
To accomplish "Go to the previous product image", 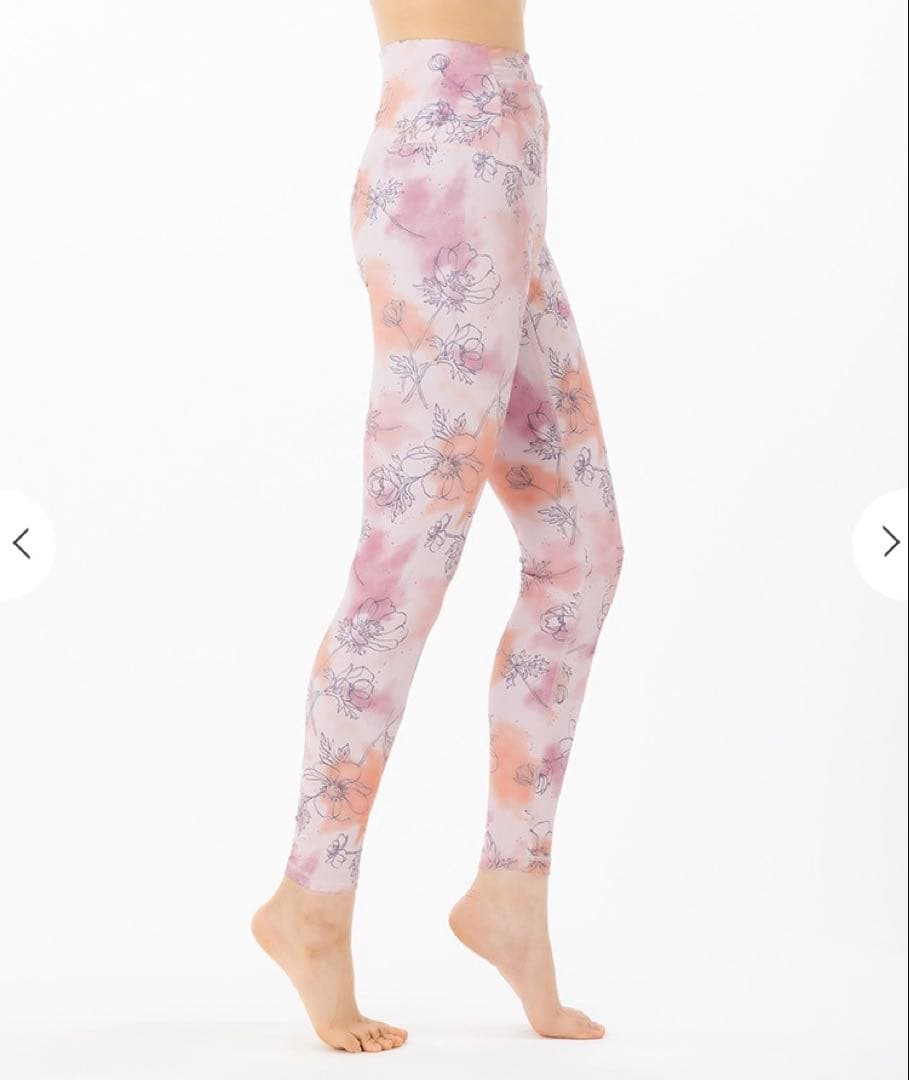I will click(x=22, y=543).
